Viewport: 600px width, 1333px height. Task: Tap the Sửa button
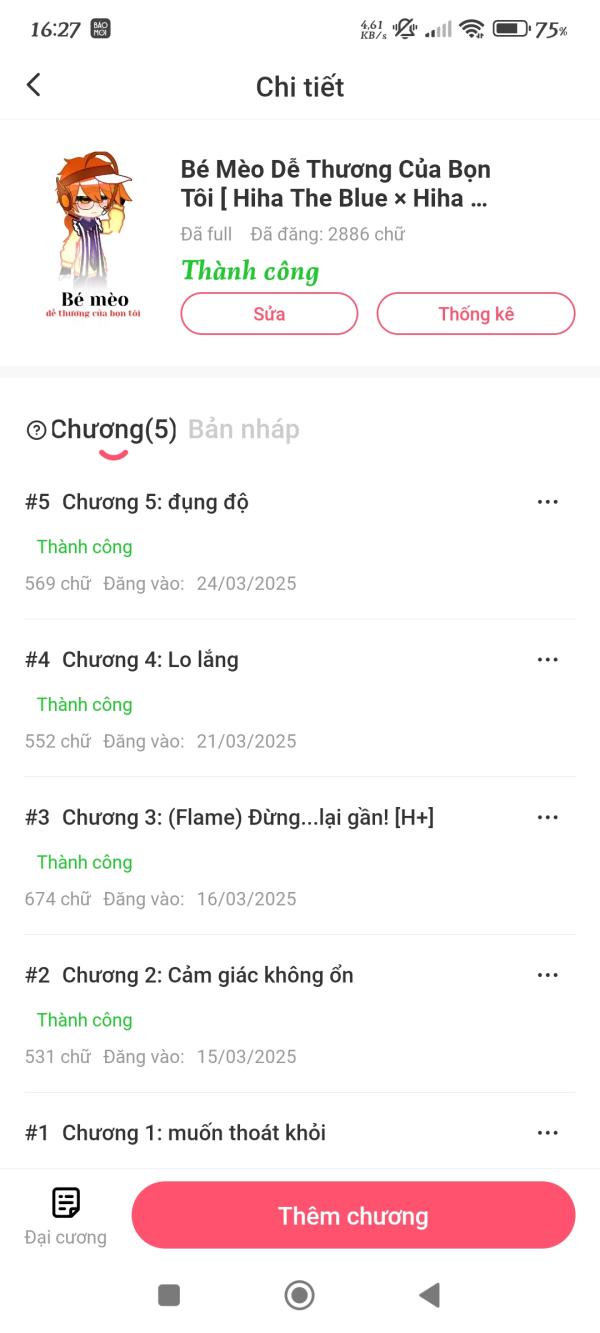click(269, 313)
